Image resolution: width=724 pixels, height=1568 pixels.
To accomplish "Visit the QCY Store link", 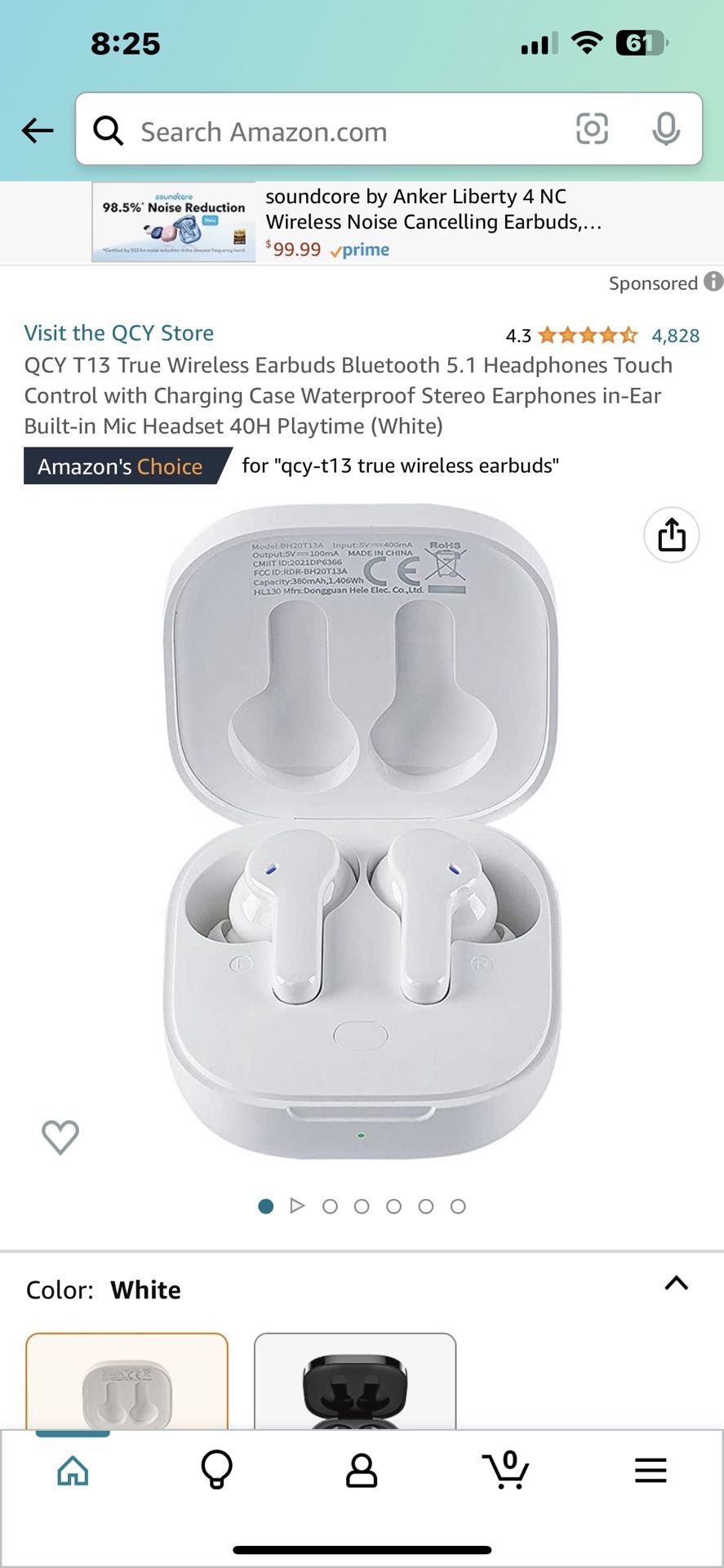I will [119, 333].
